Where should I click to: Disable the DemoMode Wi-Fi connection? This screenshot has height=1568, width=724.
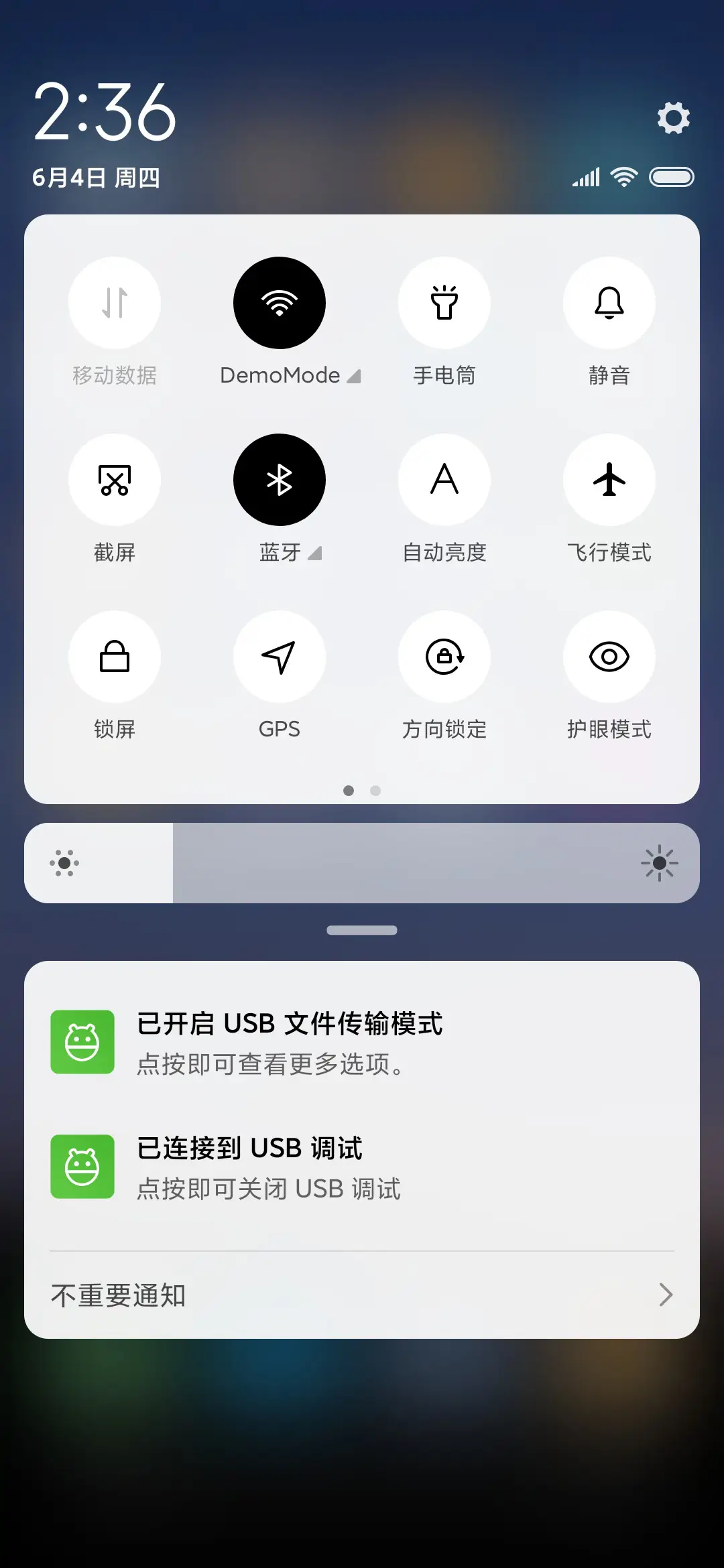(x=280, y=303)
